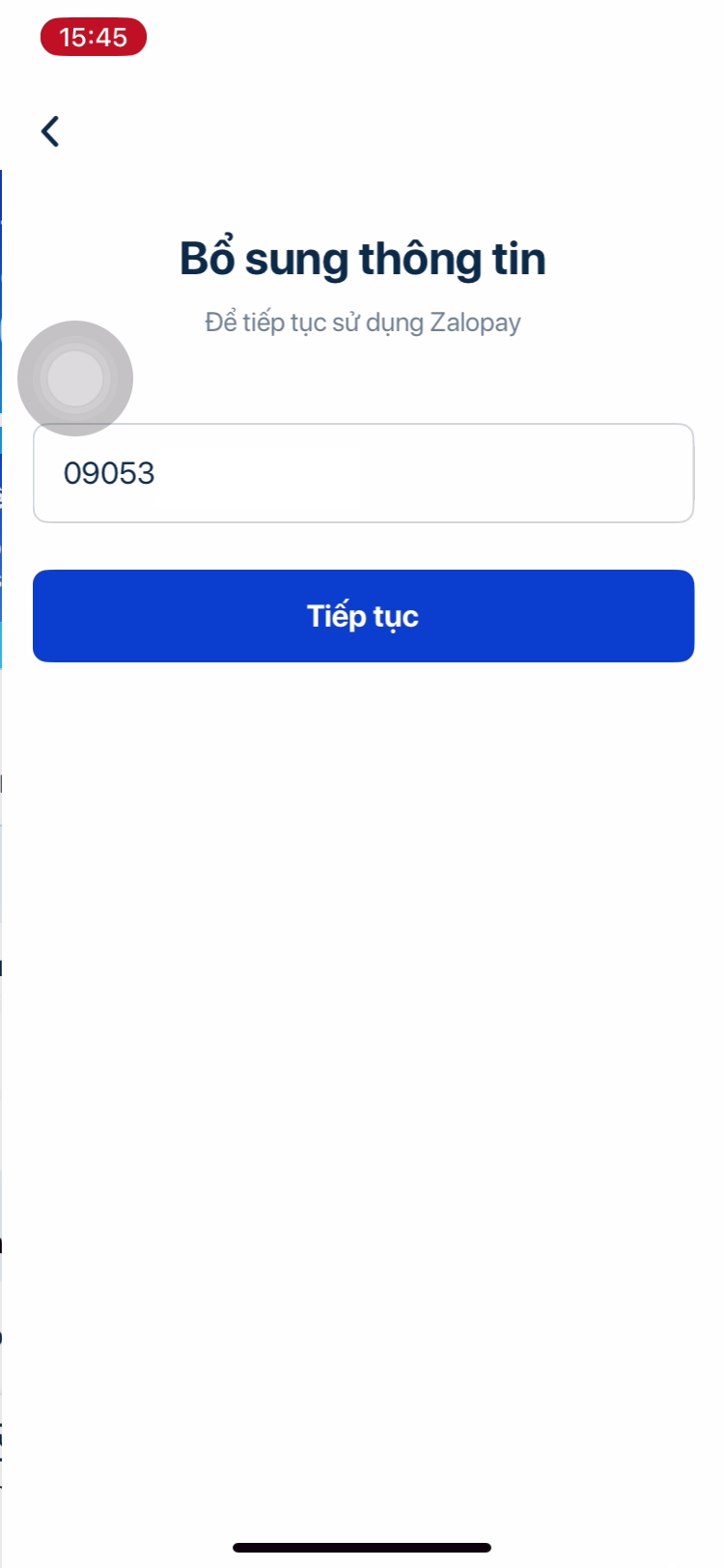Tap the Tiếp tục button
Image resolution: width=724 pixels, height=1568 pixels.
click(363, 616)
